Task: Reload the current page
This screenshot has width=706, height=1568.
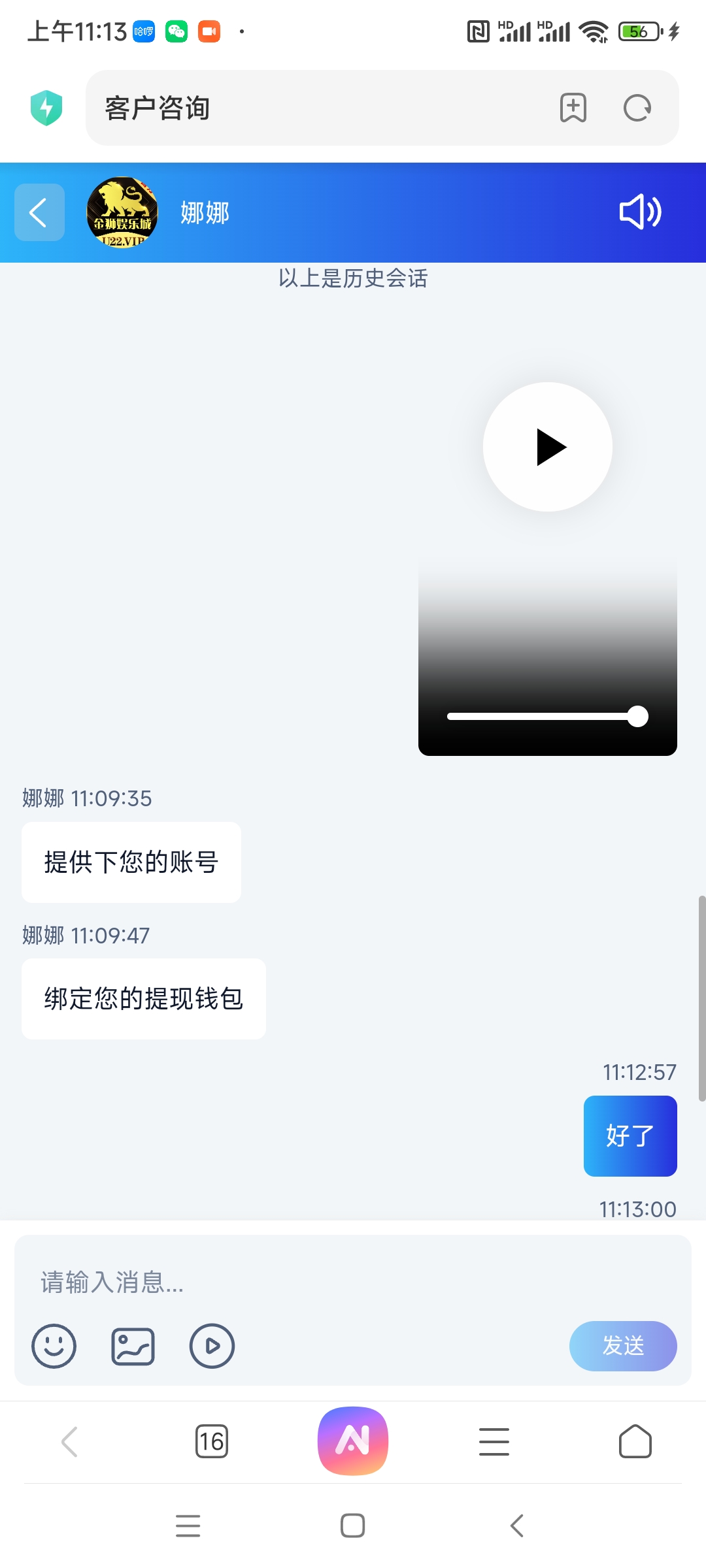Action: [637, 108]
